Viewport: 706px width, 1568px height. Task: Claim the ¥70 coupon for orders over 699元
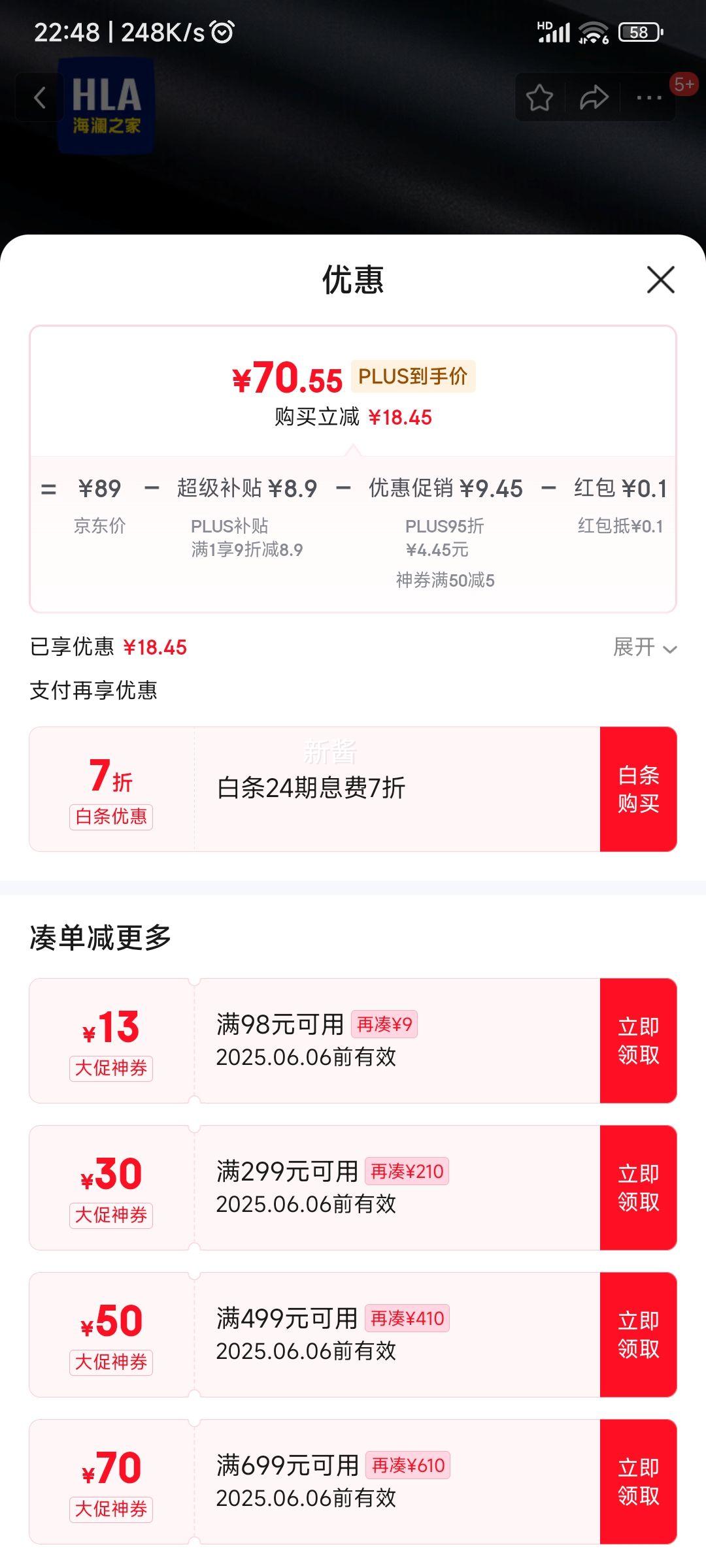pos(639,1482)
